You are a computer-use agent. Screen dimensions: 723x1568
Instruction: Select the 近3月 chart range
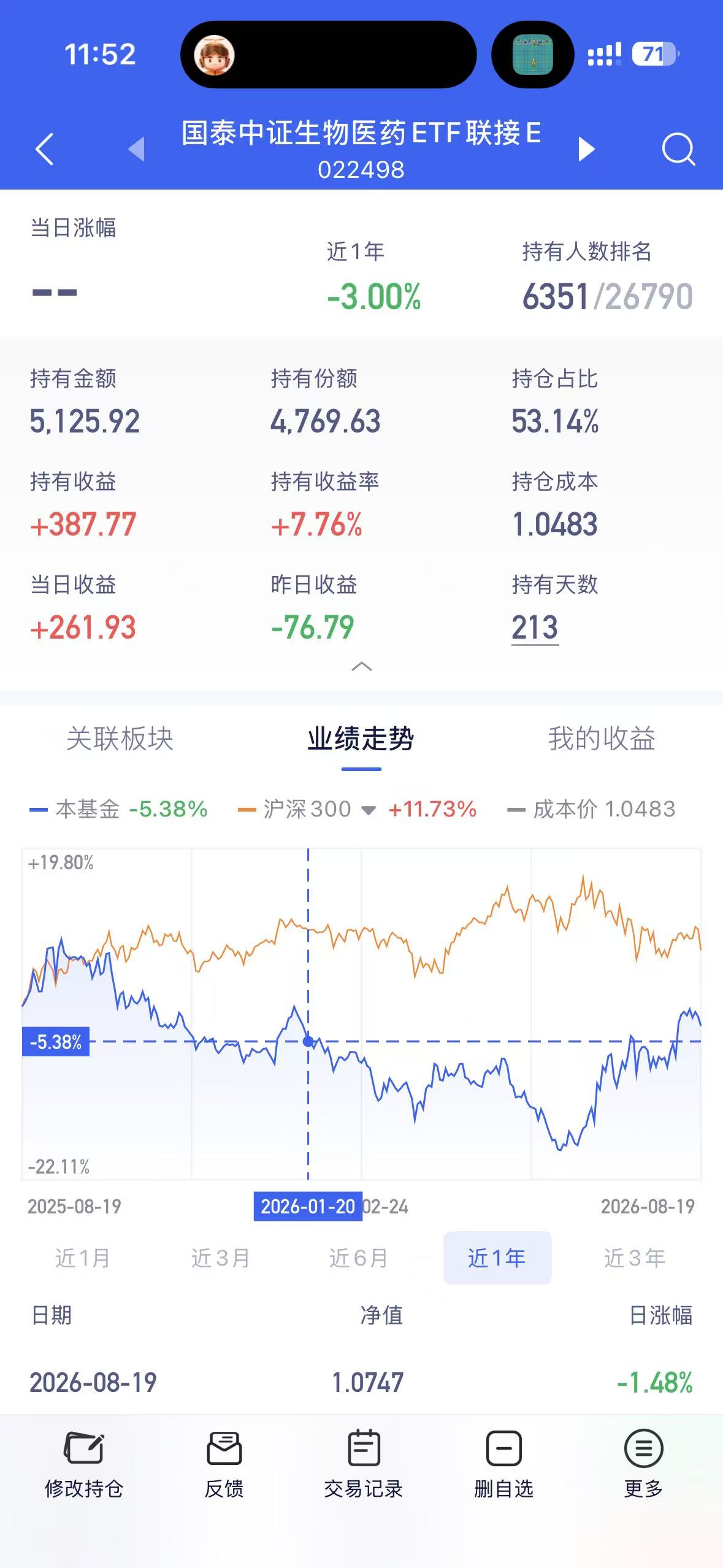[x=220, y=1258]
